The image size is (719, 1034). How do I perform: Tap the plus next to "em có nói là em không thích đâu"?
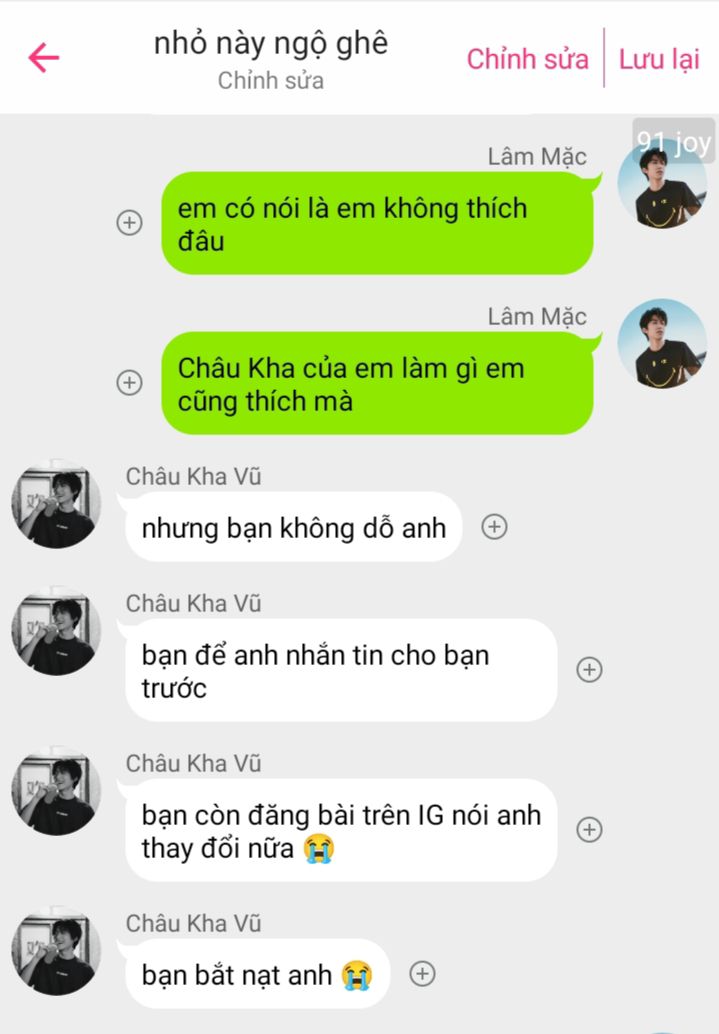point(129,222)
